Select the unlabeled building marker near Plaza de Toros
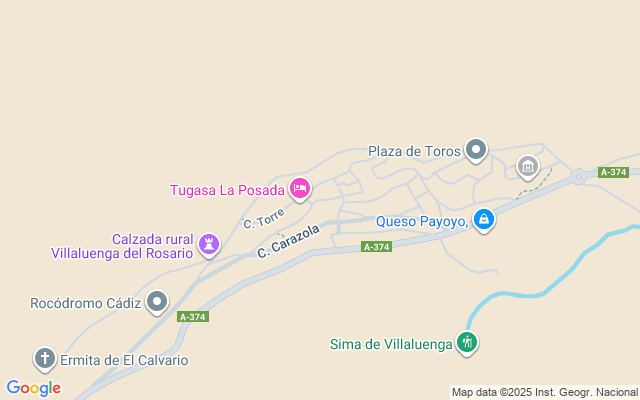The height and width of the screenshot is (400, 640). click(x=528, y=166)
